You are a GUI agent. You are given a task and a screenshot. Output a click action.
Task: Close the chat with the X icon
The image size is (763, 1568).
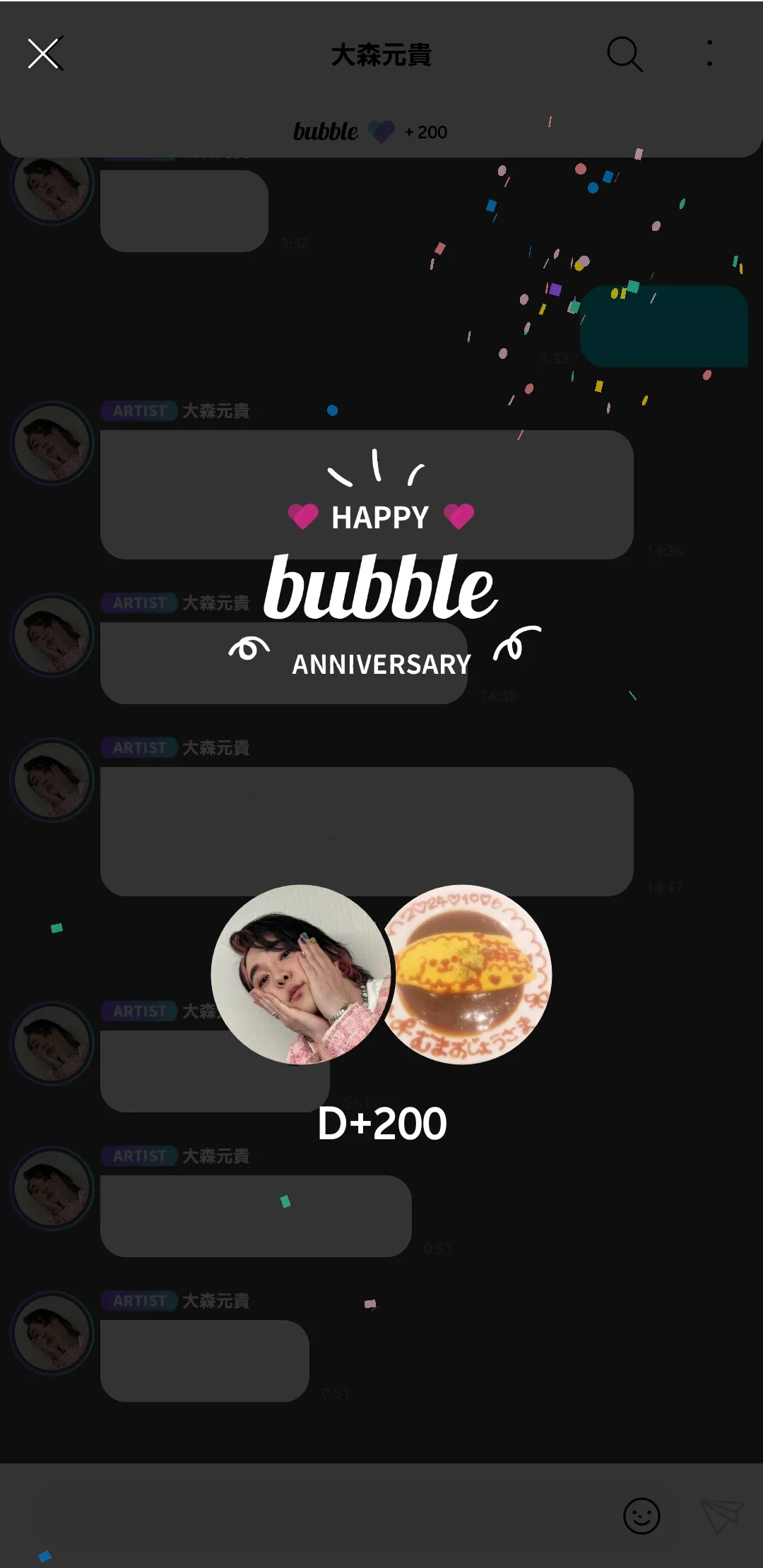pyautogui.click(x=45, y=54)
